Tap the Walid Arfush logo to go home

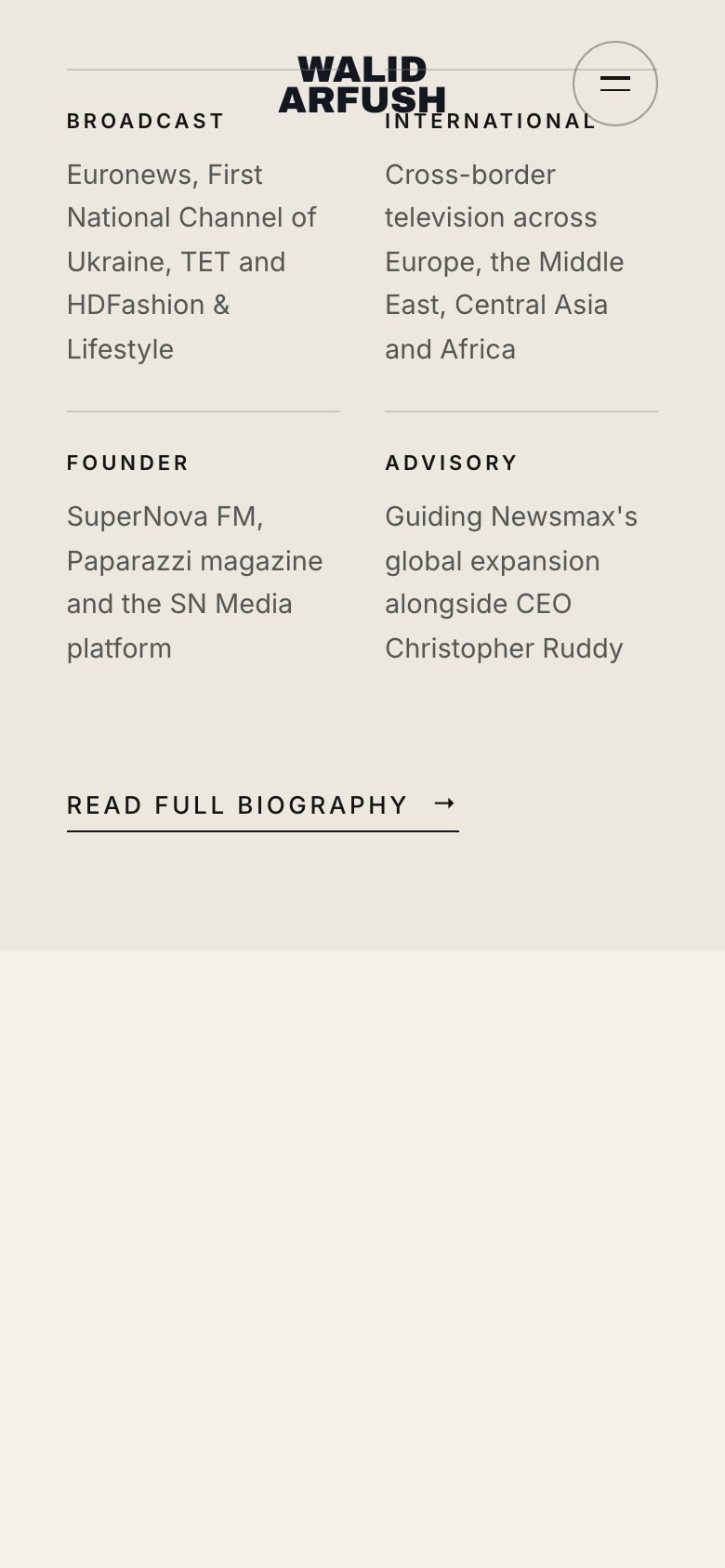pos(362,85)
